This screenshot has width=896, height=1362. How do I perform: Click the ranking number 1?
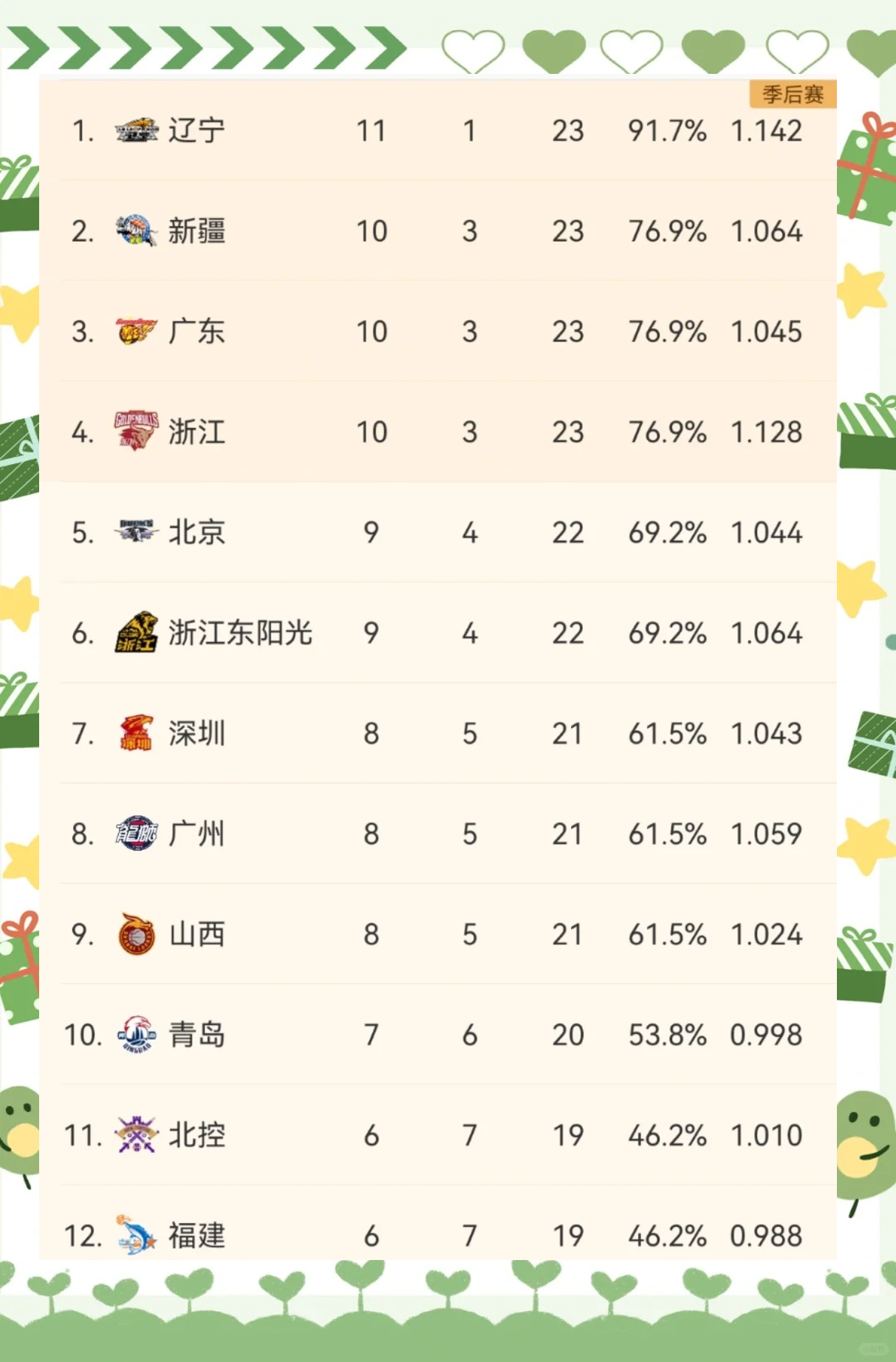(81, 129)
